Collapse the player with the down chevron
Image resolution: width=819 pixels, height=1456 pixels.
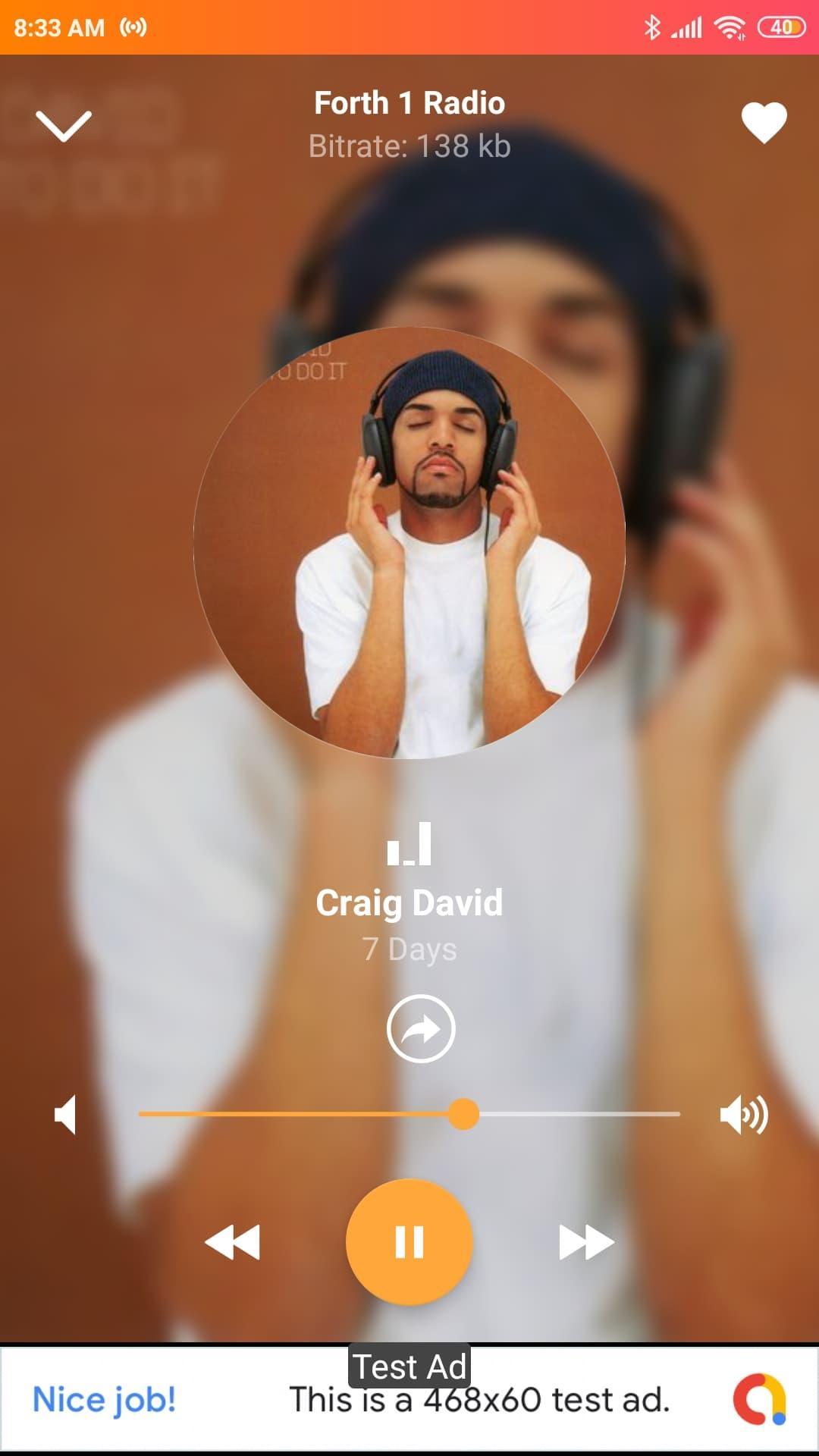pos(64,125)
